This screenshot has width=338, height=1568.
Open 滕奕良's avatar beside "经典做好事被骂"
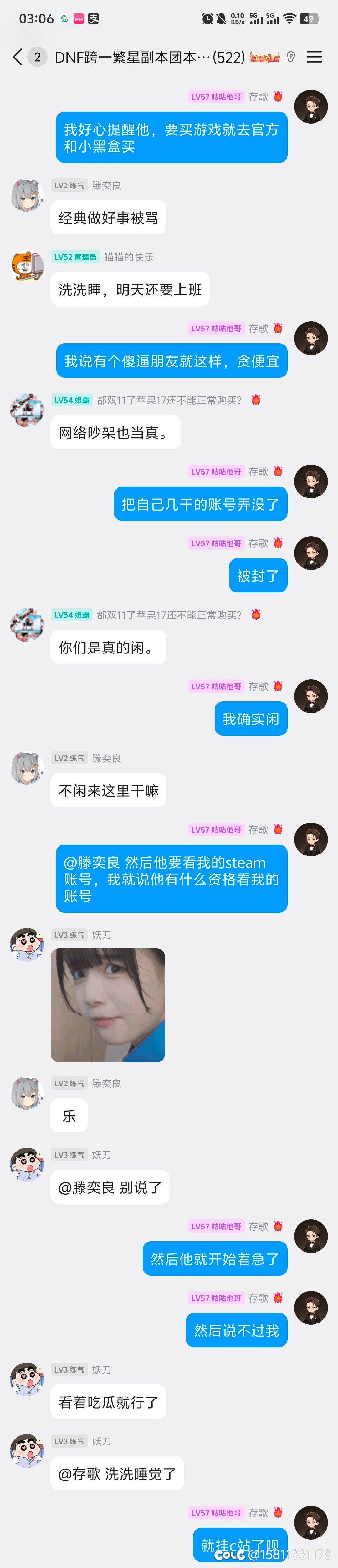tap(28, 195)
